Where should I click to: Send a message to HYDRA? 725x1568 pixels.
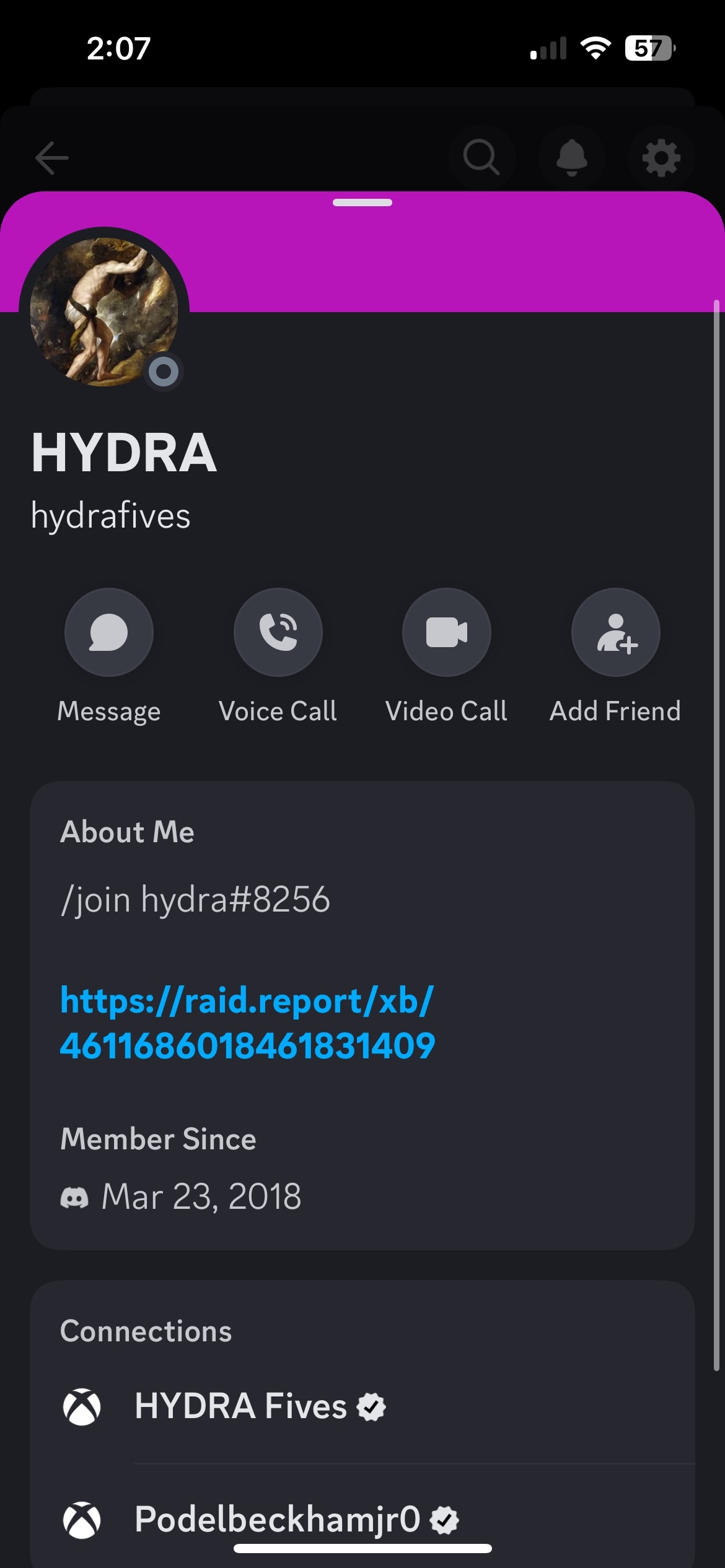point(109,632)
